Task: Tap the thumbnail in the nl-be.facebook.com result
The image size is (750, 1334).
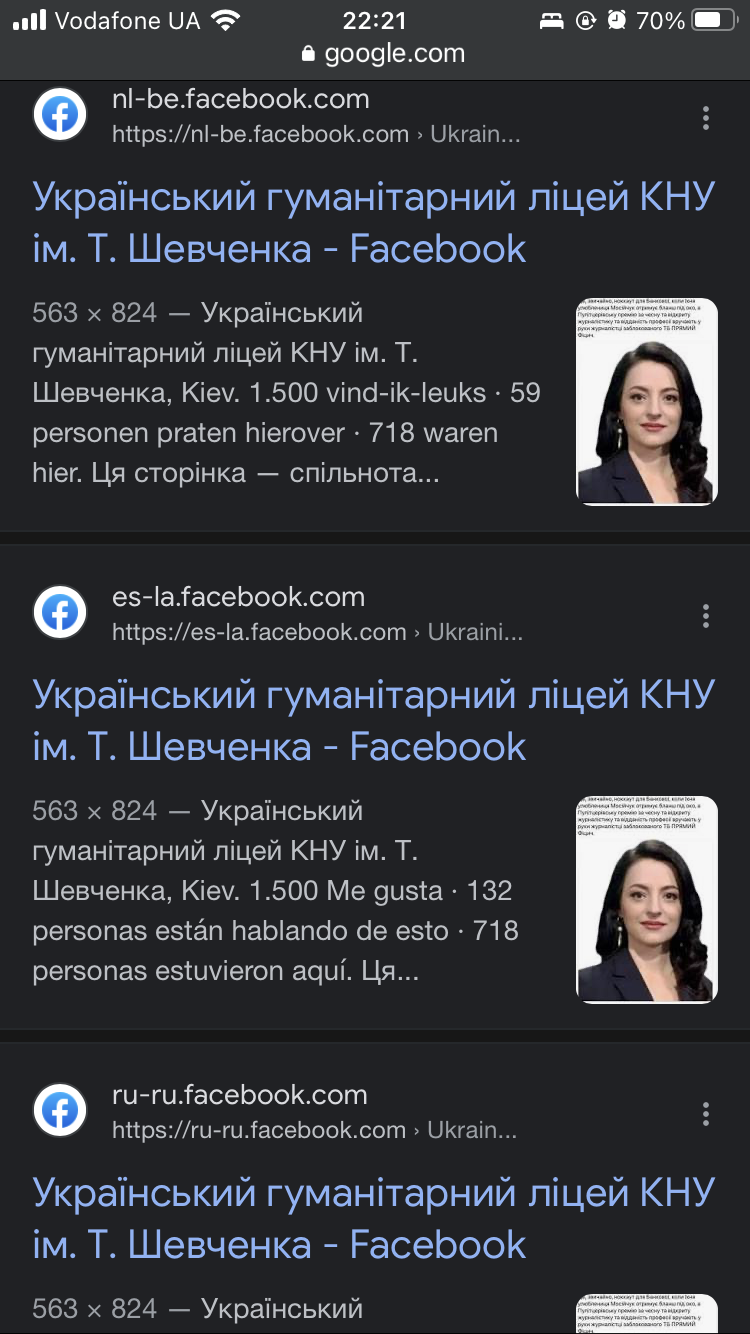Action: click(647, 400)
